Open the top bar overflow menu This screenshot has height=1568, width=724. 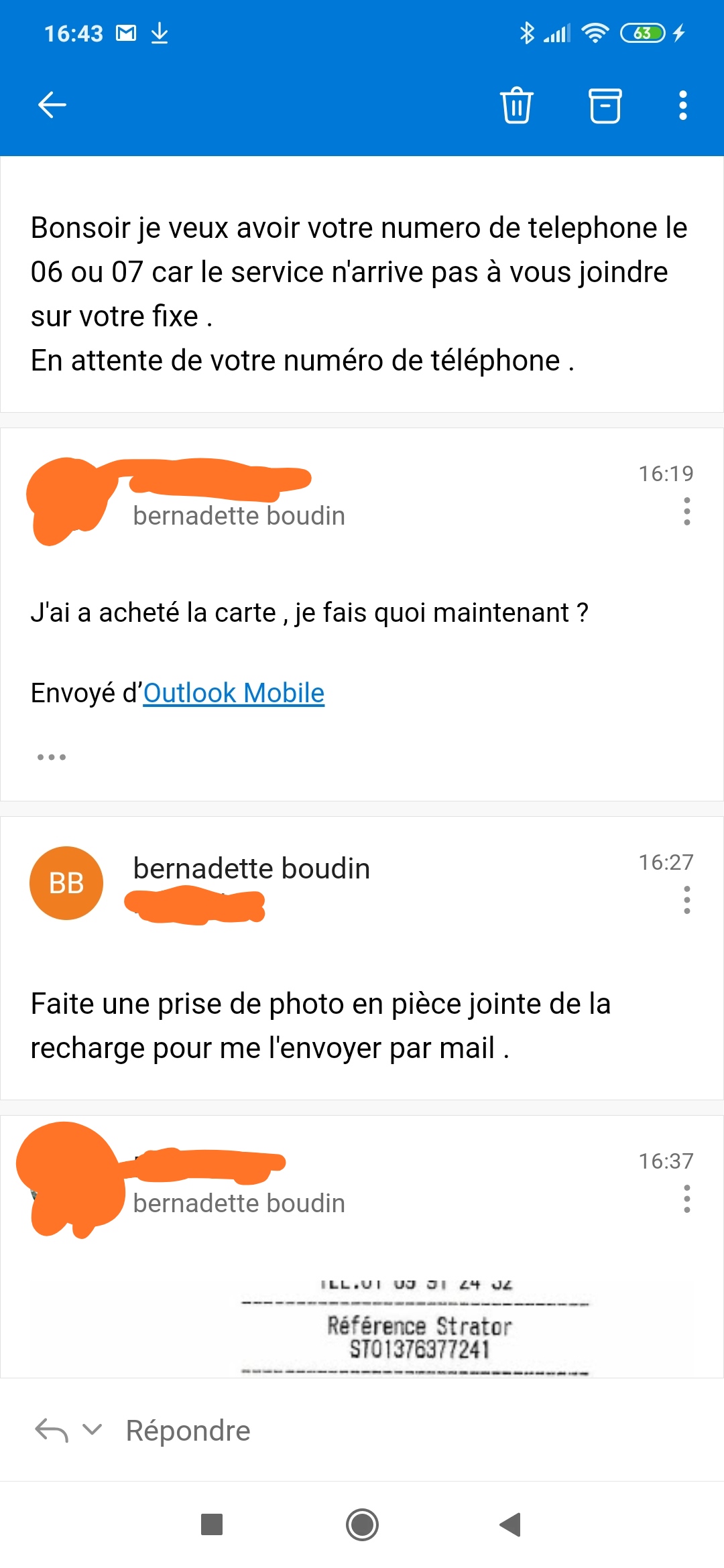[x=682, y=105]
